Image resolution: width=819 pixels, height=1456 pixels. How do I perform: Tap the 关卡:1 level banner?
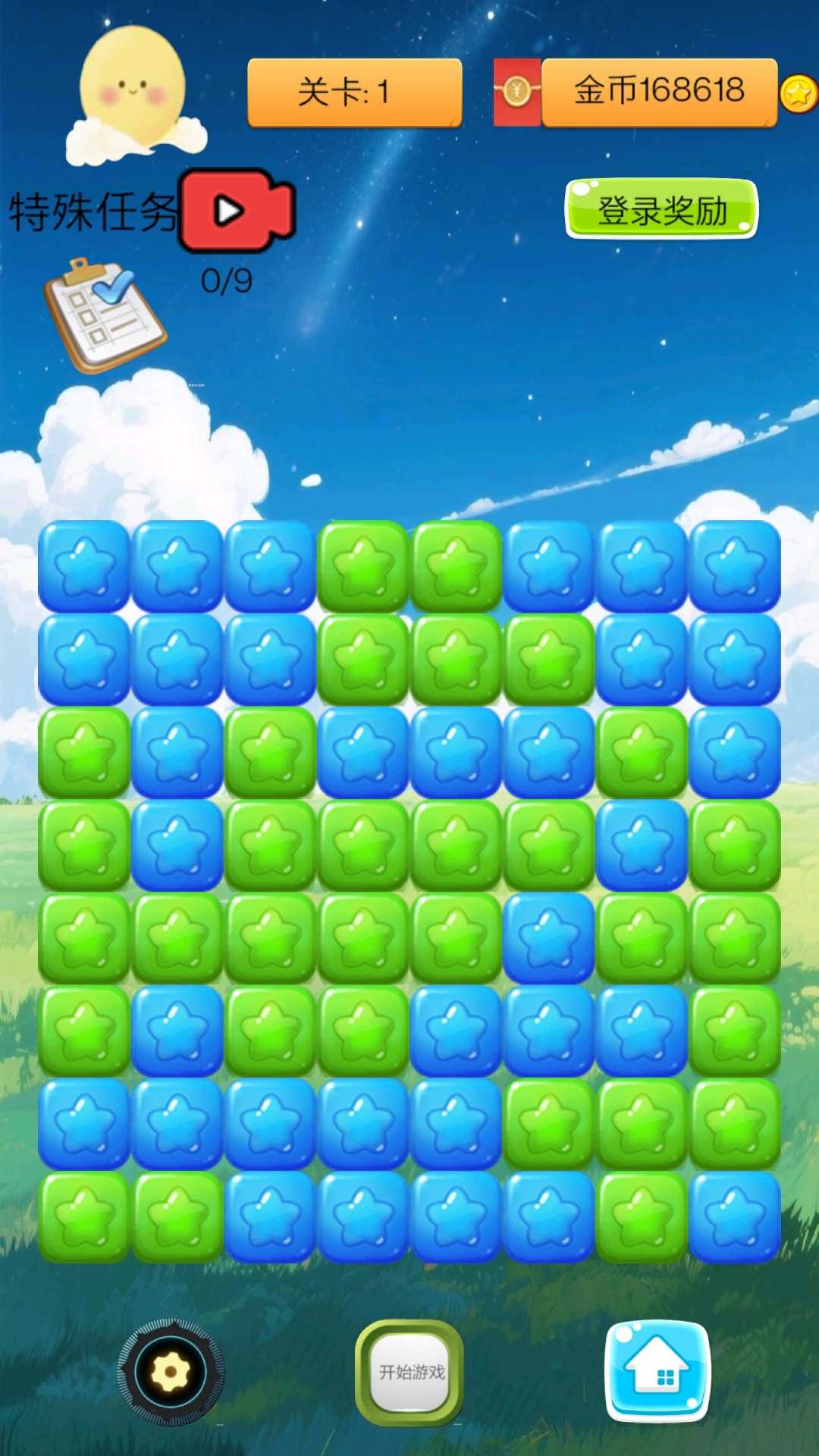[354, 89]
